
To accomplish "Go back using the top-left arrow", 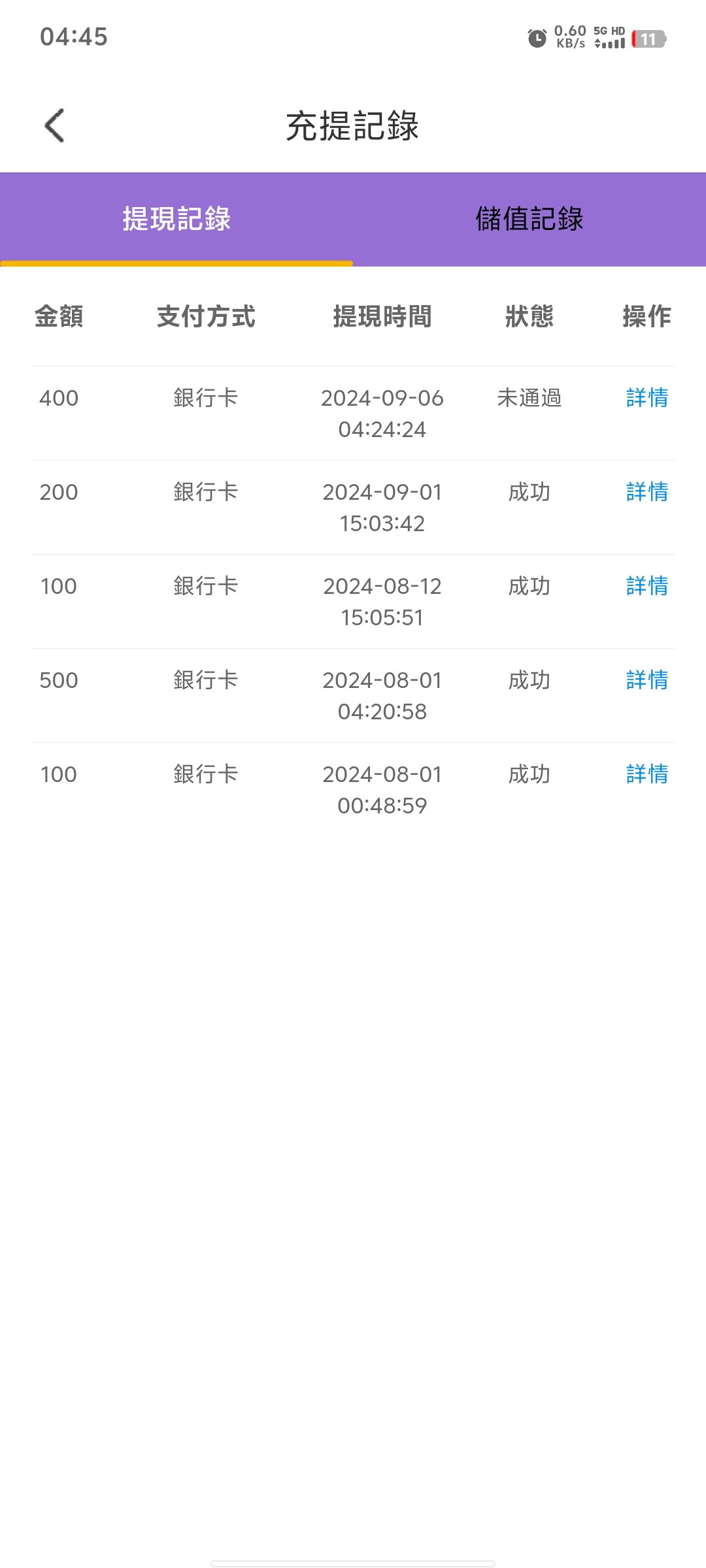I will coord(55,125).
